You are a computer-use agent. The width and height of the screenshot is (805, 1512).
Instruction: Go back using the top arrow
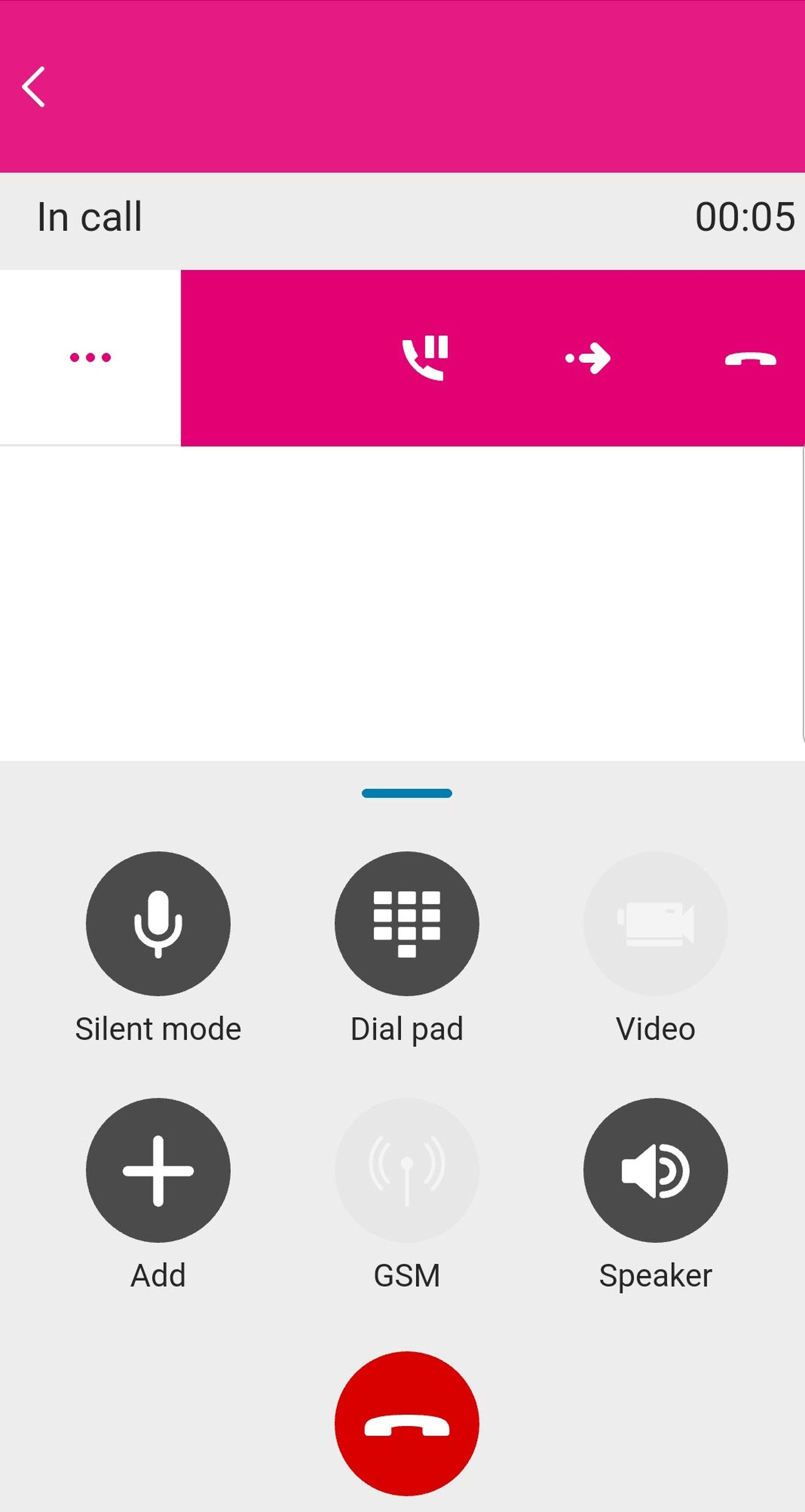point(33,87)
